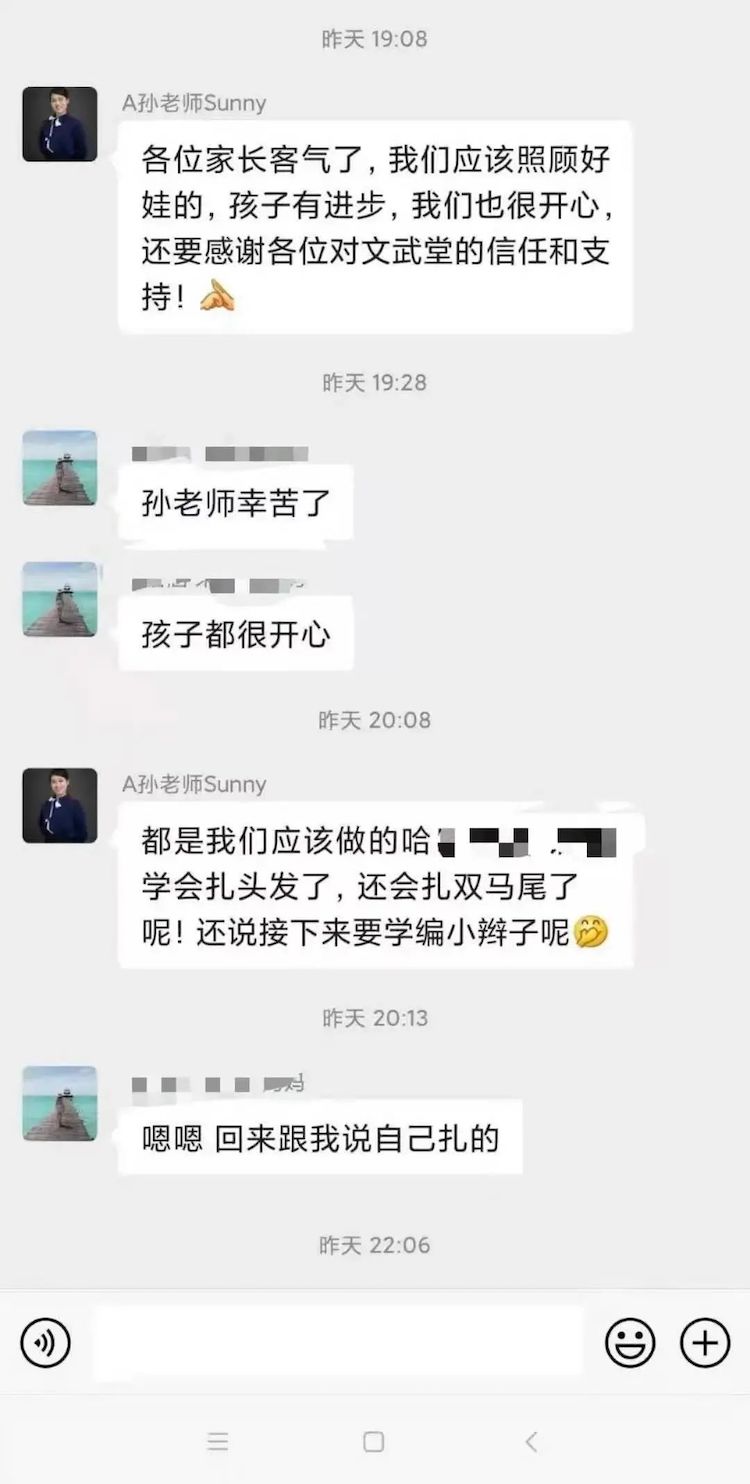750x1484 pixels.
Task: Open the sender's avatar next to 孙老师幸苦了
Action: click(x=60, y=468)
